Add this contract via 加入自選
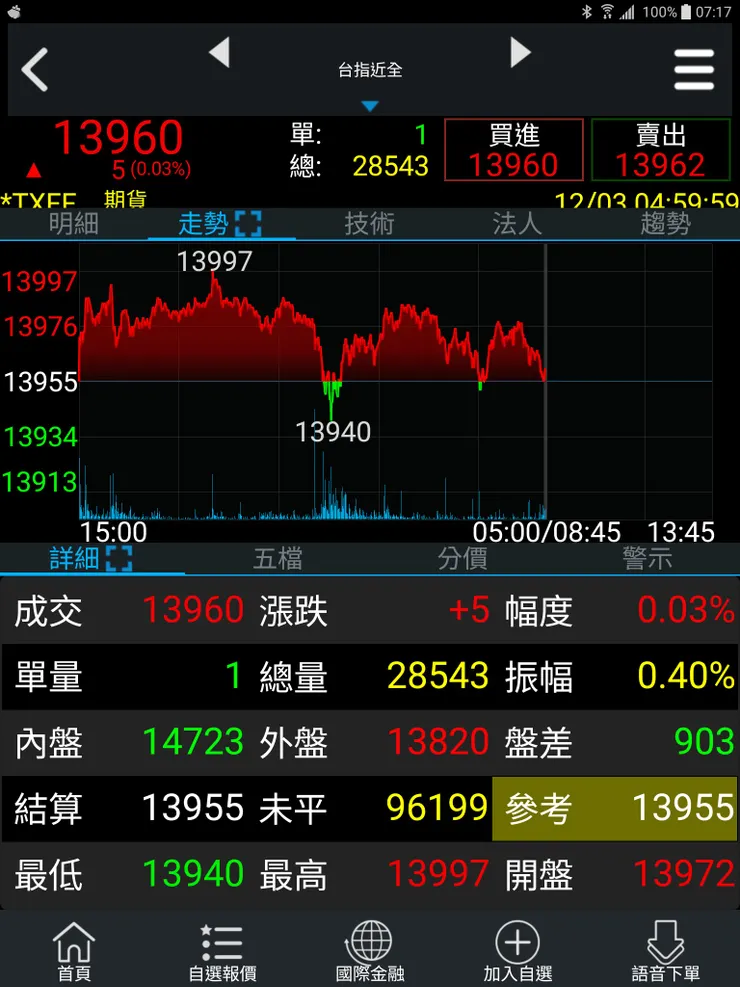This screenshot has height=987, width=740. pyautogui.click(x=517, y=952)
